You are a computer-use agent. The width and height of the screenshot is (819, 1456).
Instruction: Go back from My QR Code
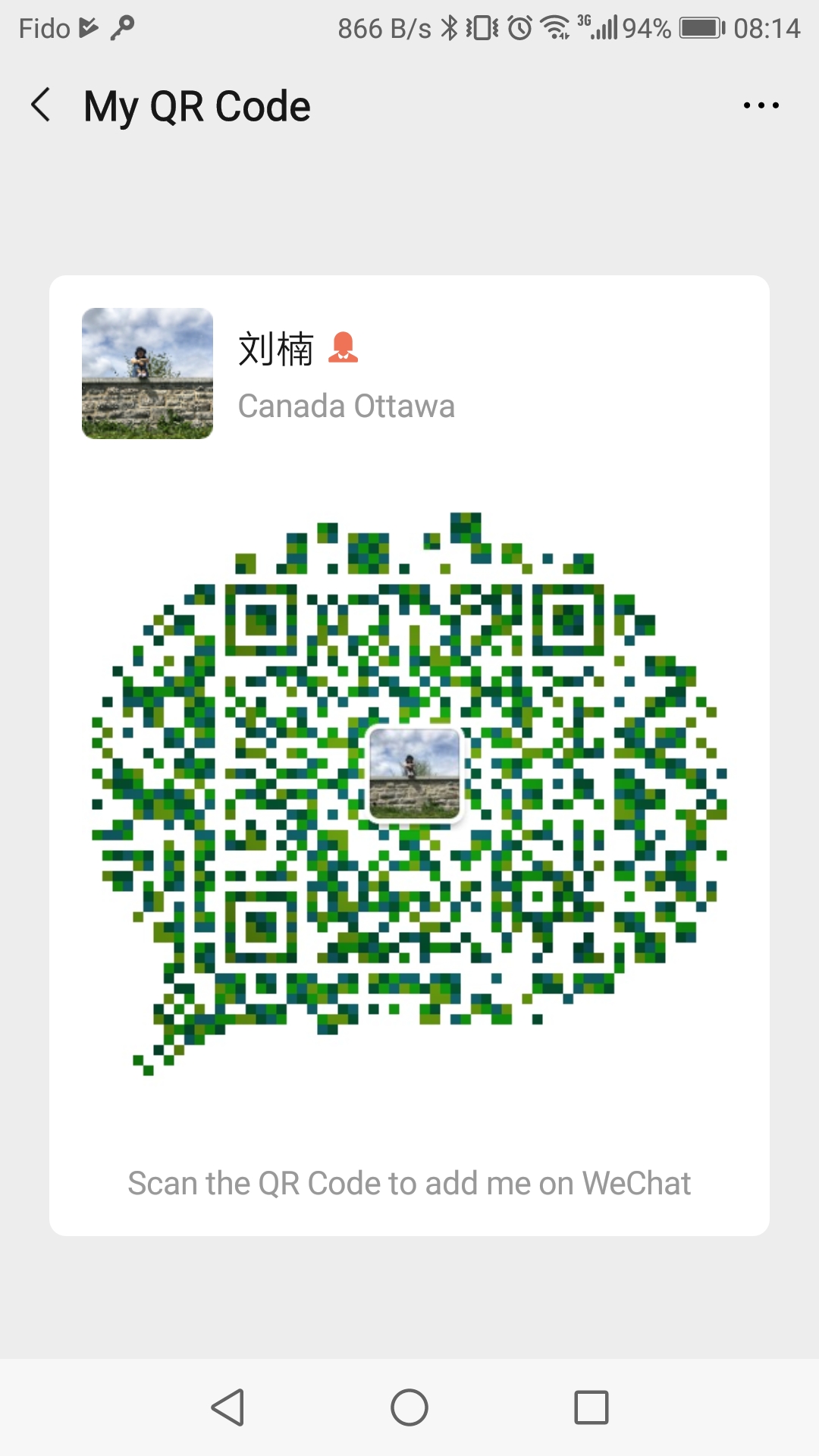pos(42,105)
